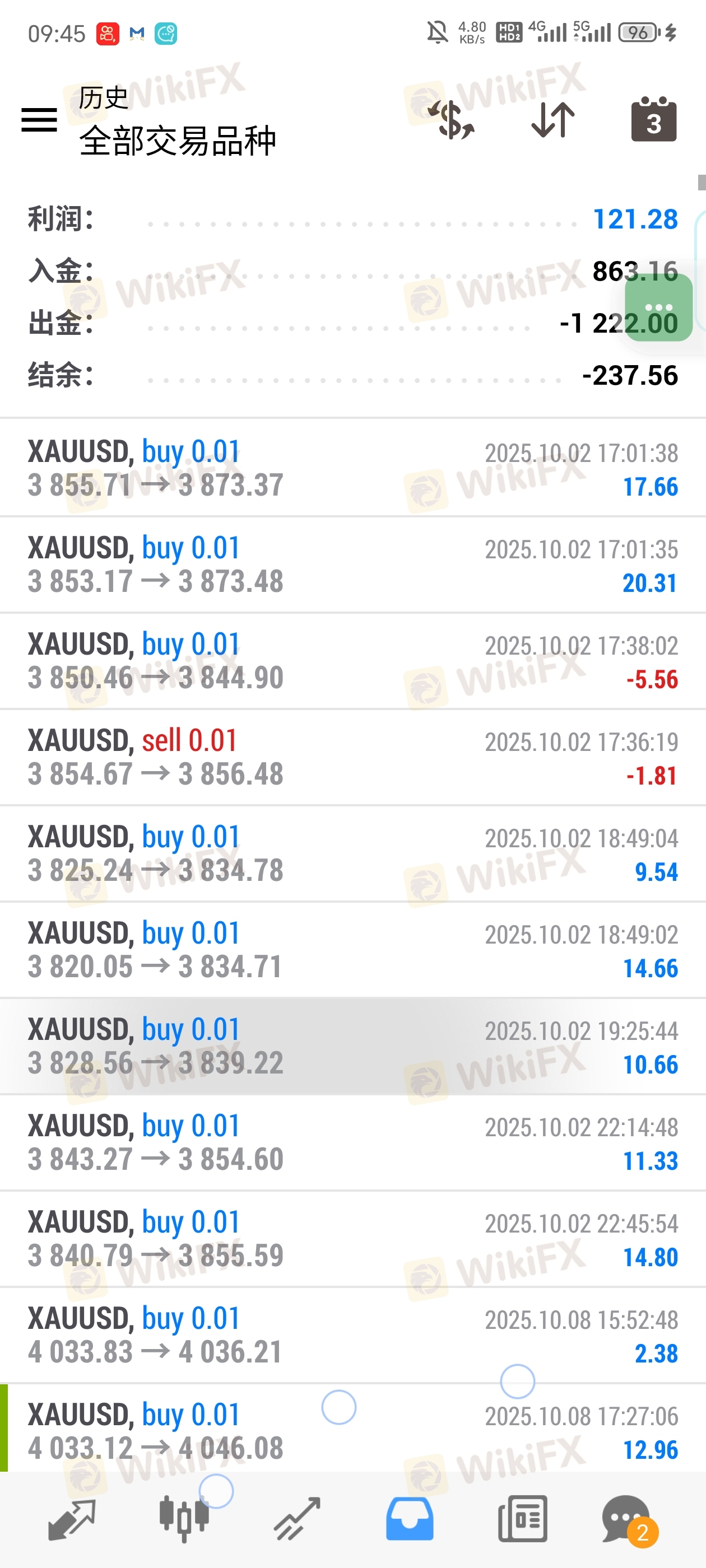Image resolution: width=706 pixels, height=1568 pixels.
Task: Open the symbol filter dollar icon
Action: pyautogui.click(x=450, y=119)
